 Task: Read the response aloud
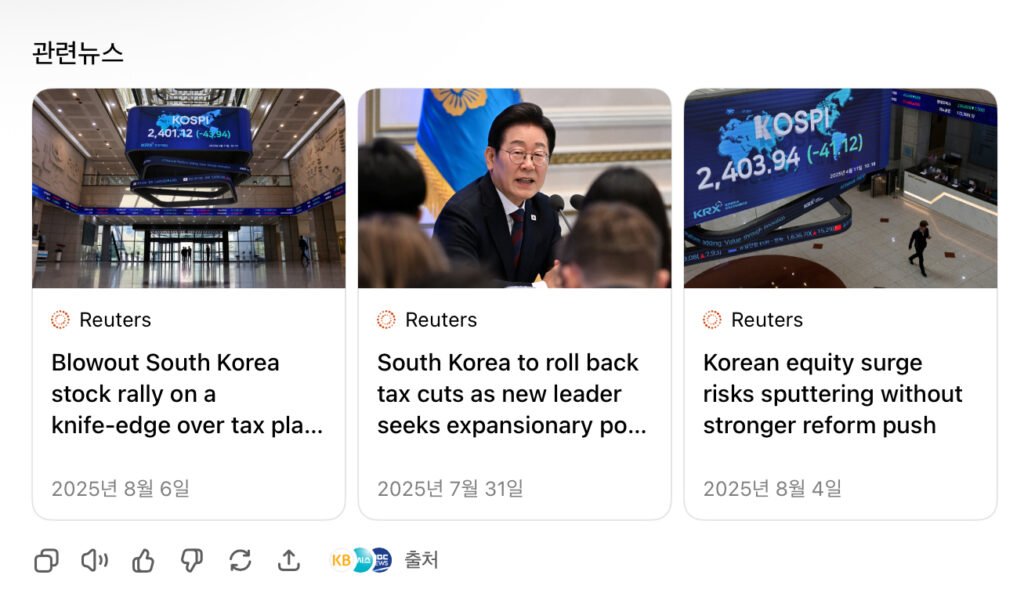[x=95, y=561]
